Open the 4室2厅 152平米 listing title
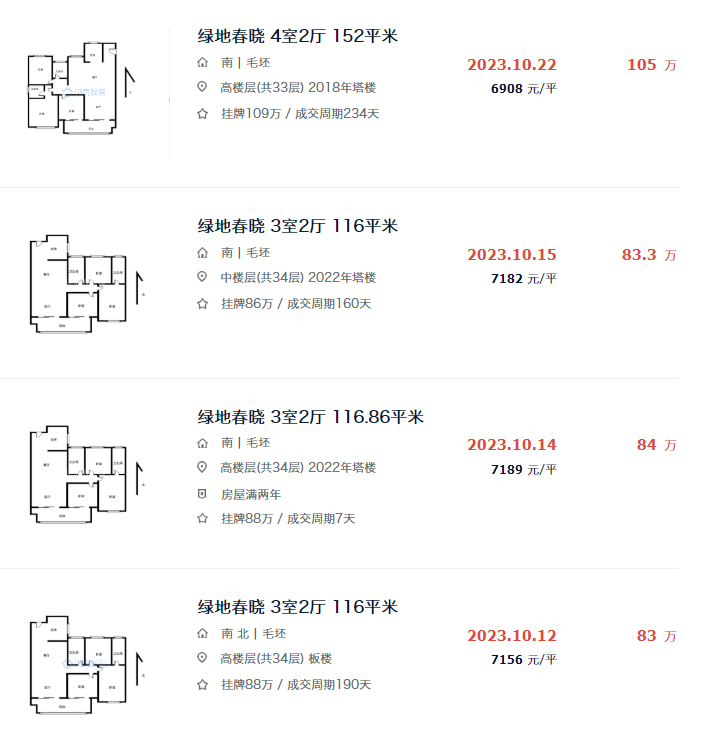Image resolution: width=706 pixels, height=734 pixels. (x=298, y=36)
